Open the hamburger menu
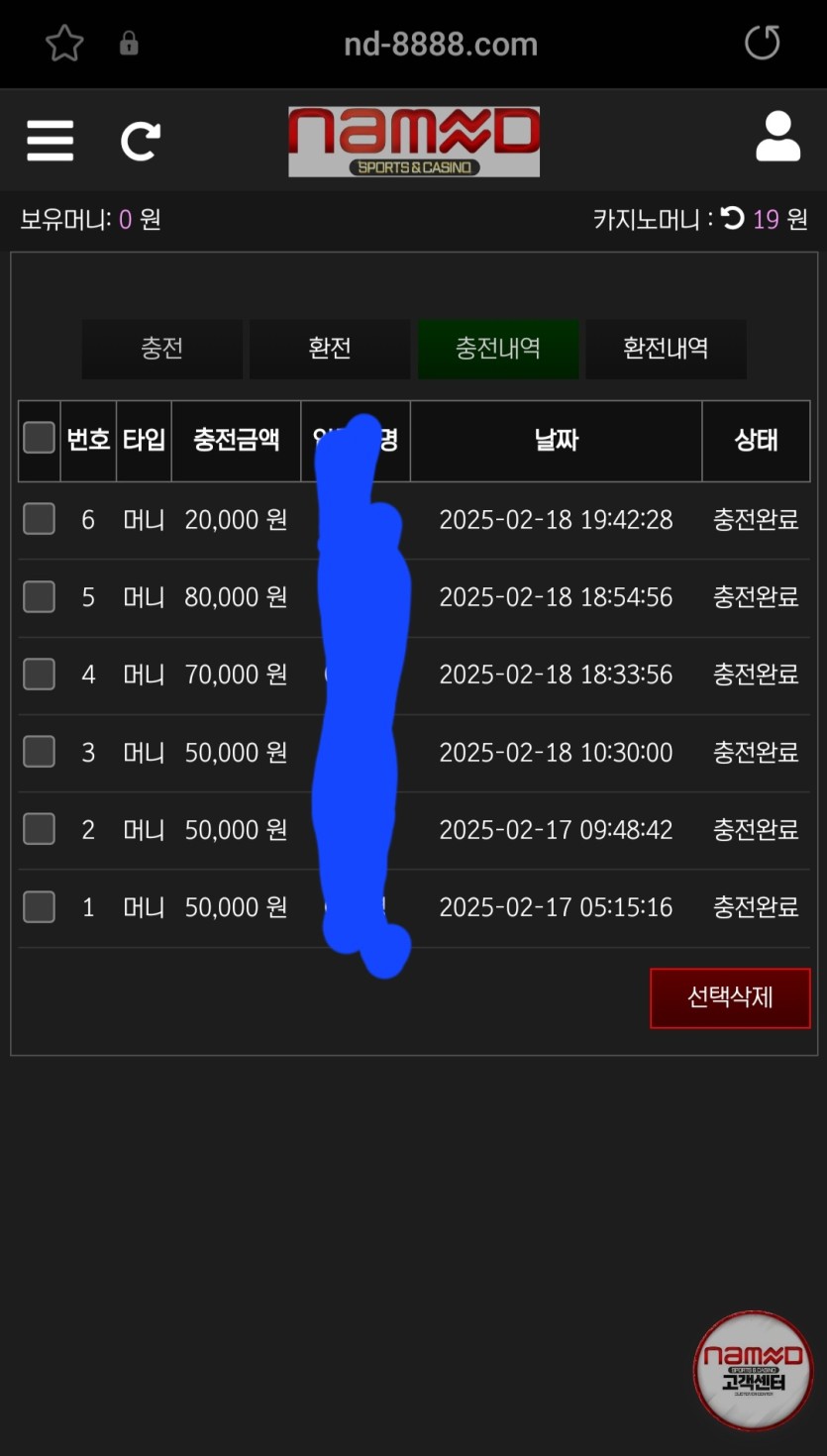Image resolution: width=827 pixels, height=1456 pixels. coord(51,141)
